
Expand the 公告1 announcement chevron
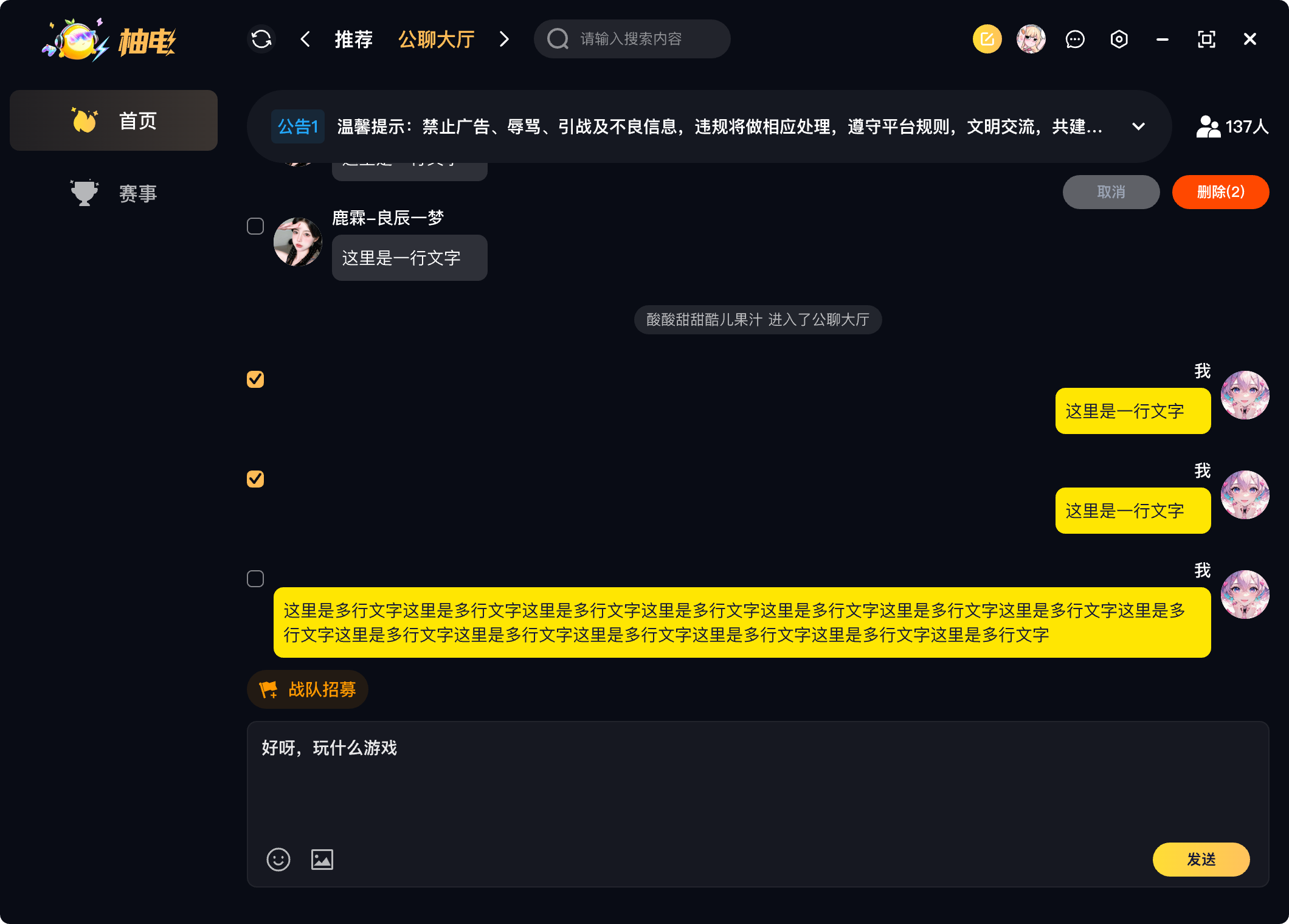1138,126
